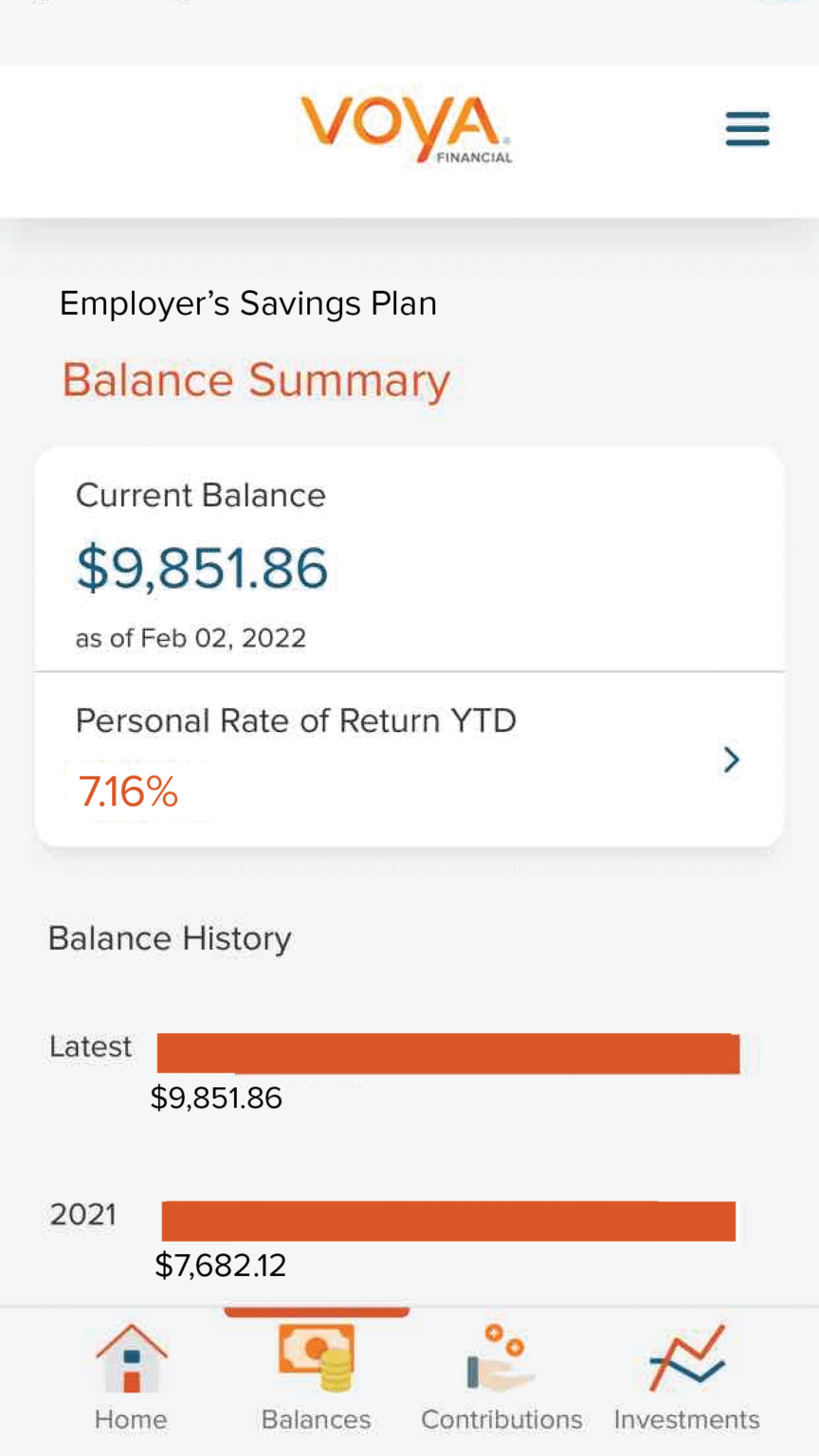Viewport: 819px width, 1456px height.
Task: Click the Latest balance history bar
Action: [x=448, y=1053]
